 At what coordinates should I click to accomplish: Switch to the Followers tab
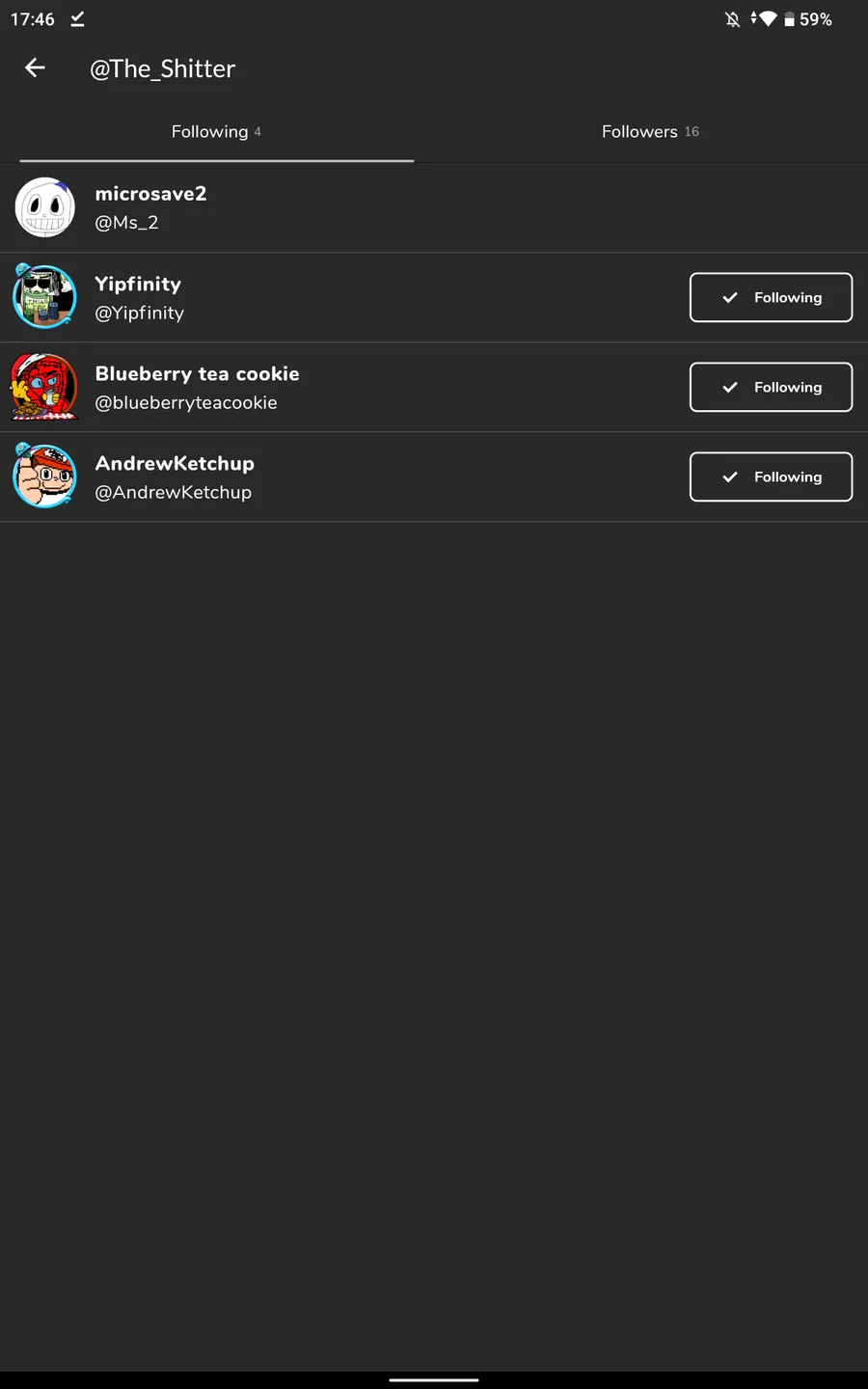tap(650, 131)
